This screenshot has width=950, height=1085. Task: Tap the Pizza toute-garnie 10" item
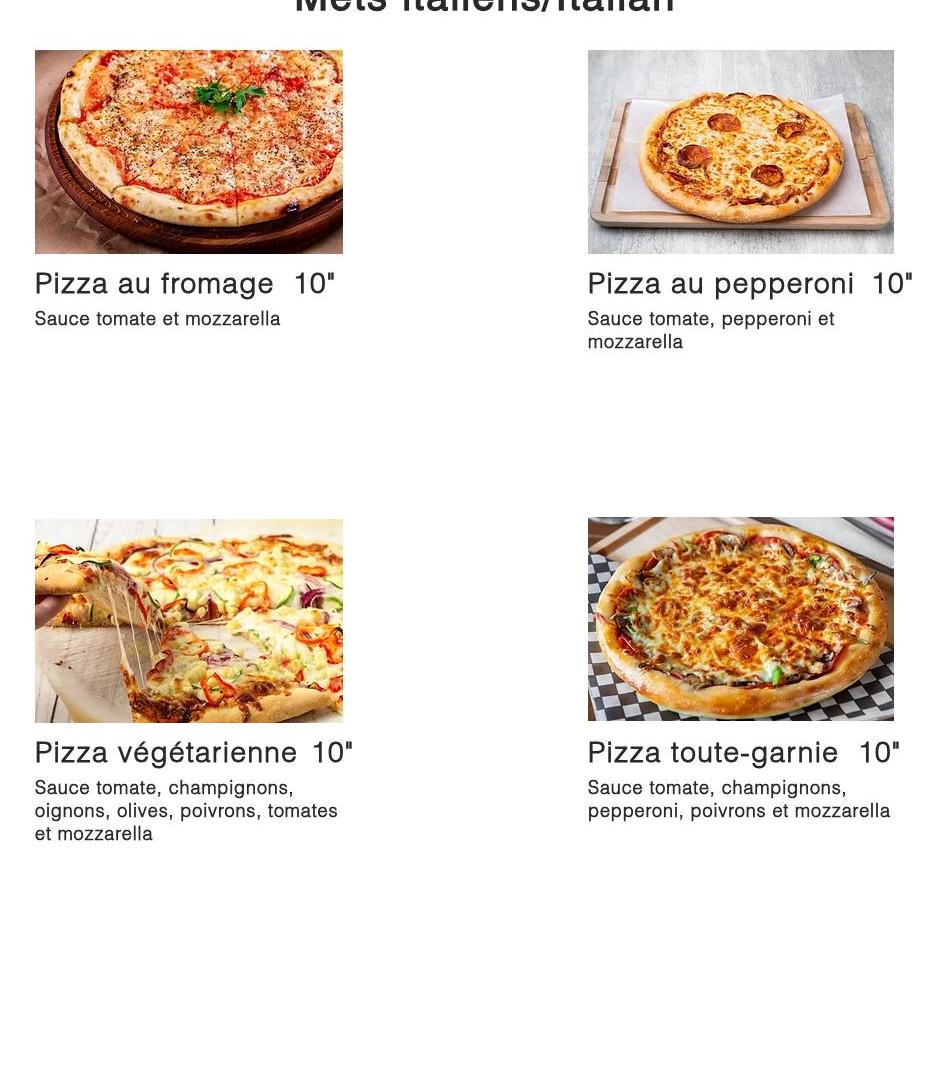tap(743, 753)
